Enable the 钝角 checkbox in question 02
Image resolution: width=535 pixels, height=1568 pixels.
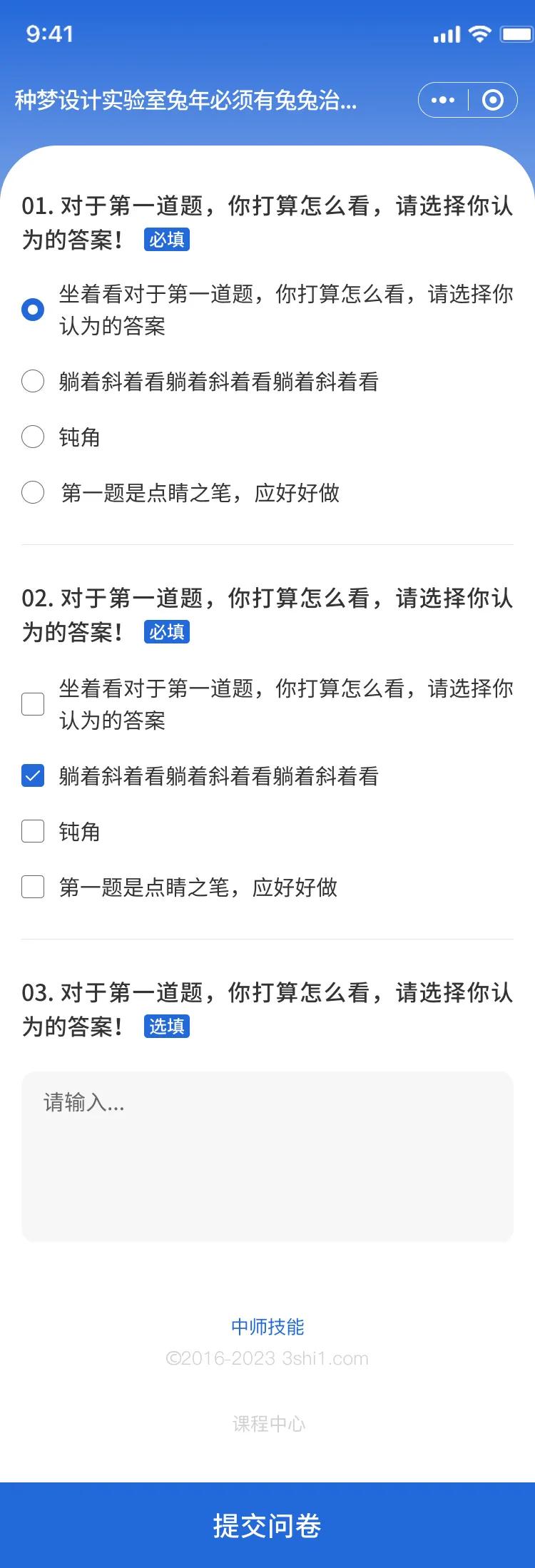click(33, 831)
